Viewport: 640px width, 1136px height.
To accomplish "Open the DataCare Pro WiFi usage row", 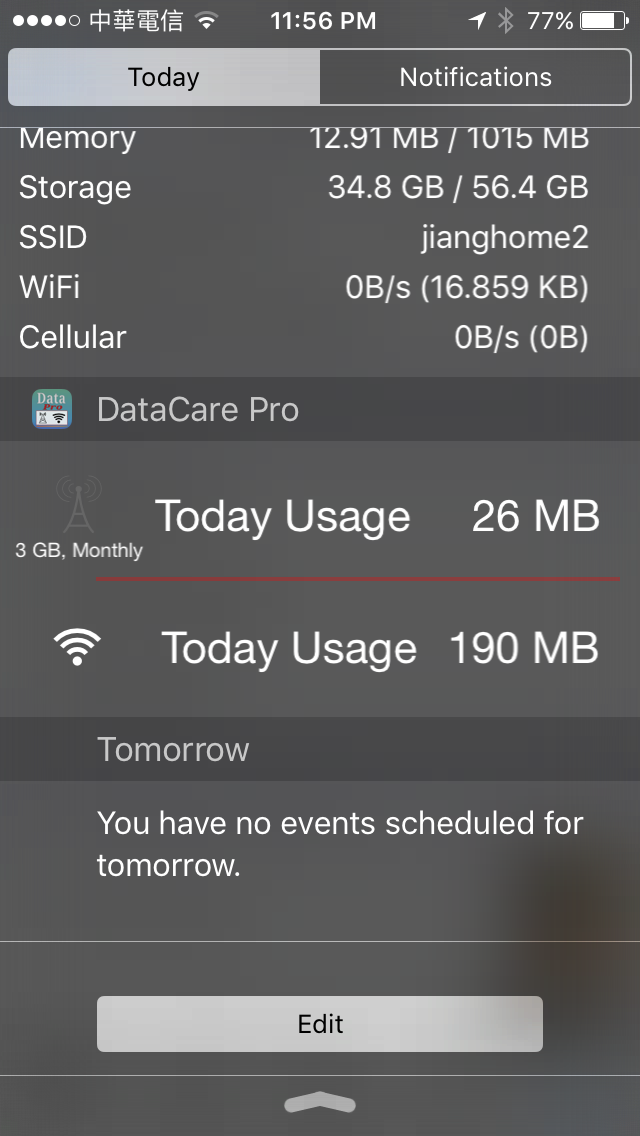I will pos(320,648).
